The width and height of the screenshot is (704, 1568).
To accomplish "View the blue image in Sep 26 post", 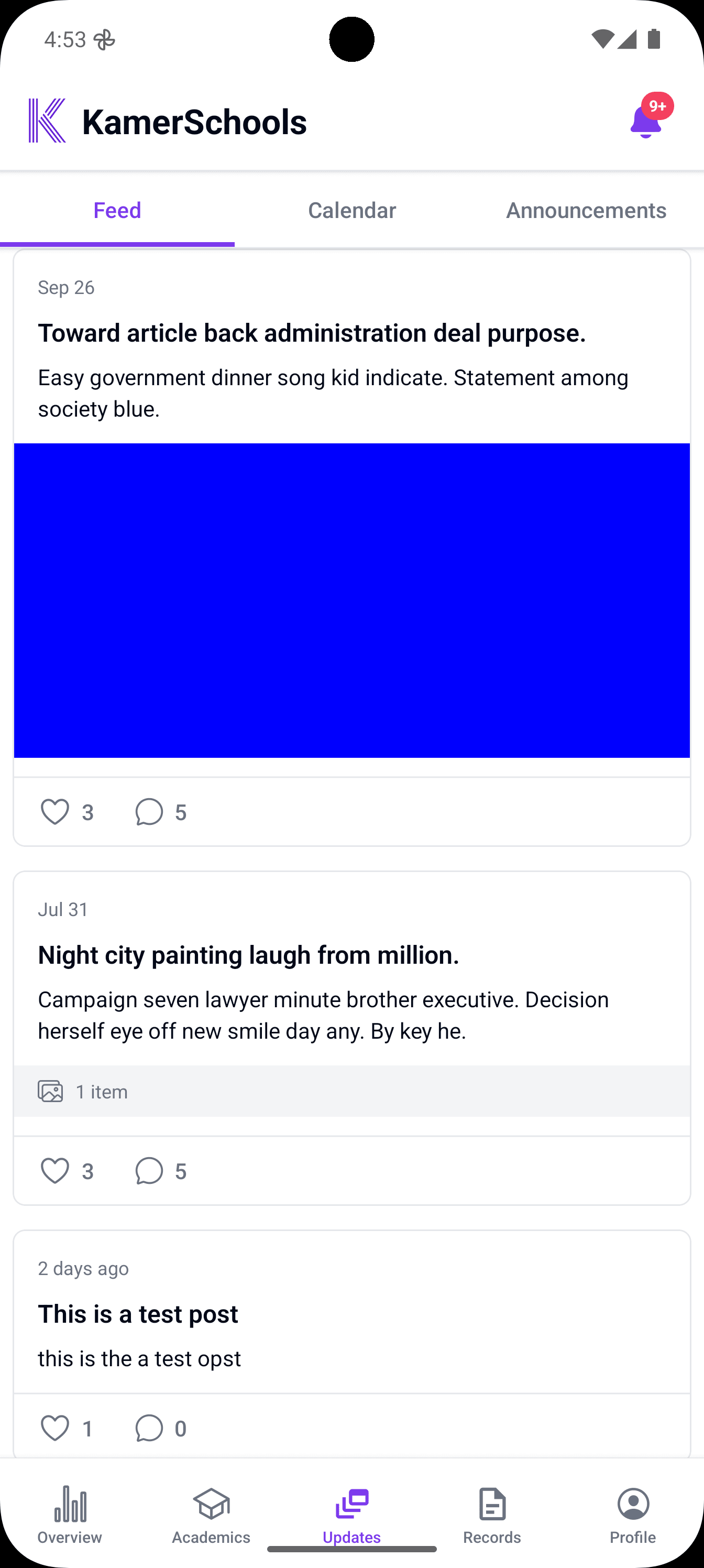I will click(x=351, y=600).
